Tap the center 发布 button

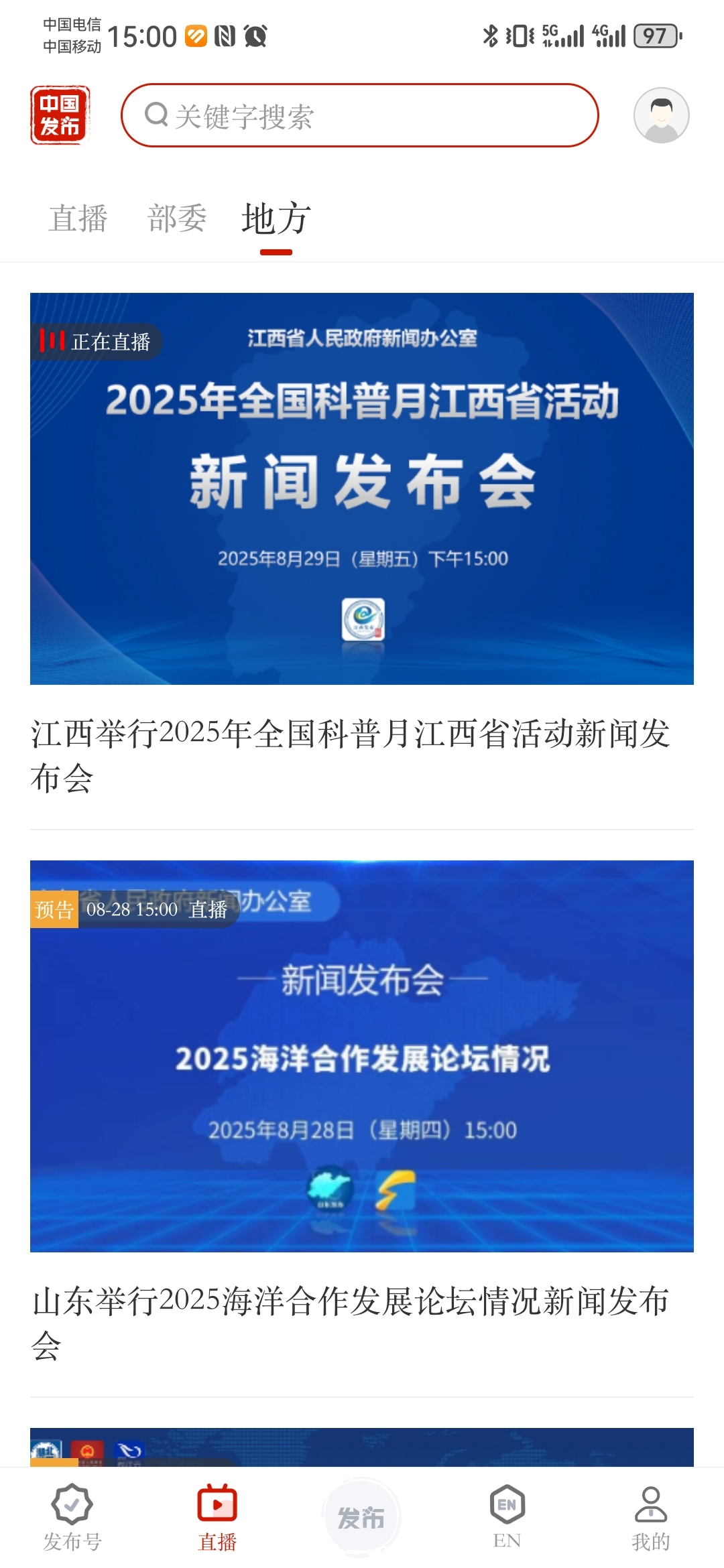pos(361,1517)
